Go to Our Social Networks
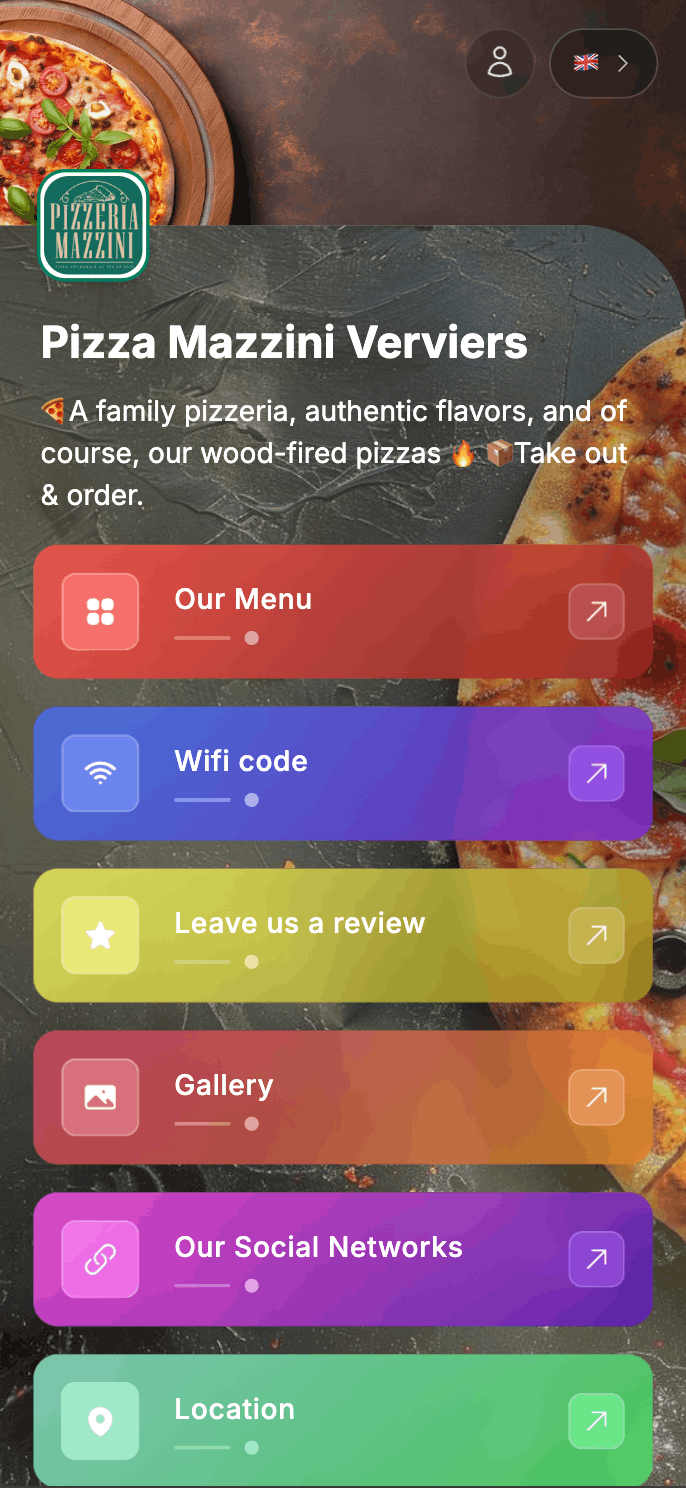 pos(343,1260)
